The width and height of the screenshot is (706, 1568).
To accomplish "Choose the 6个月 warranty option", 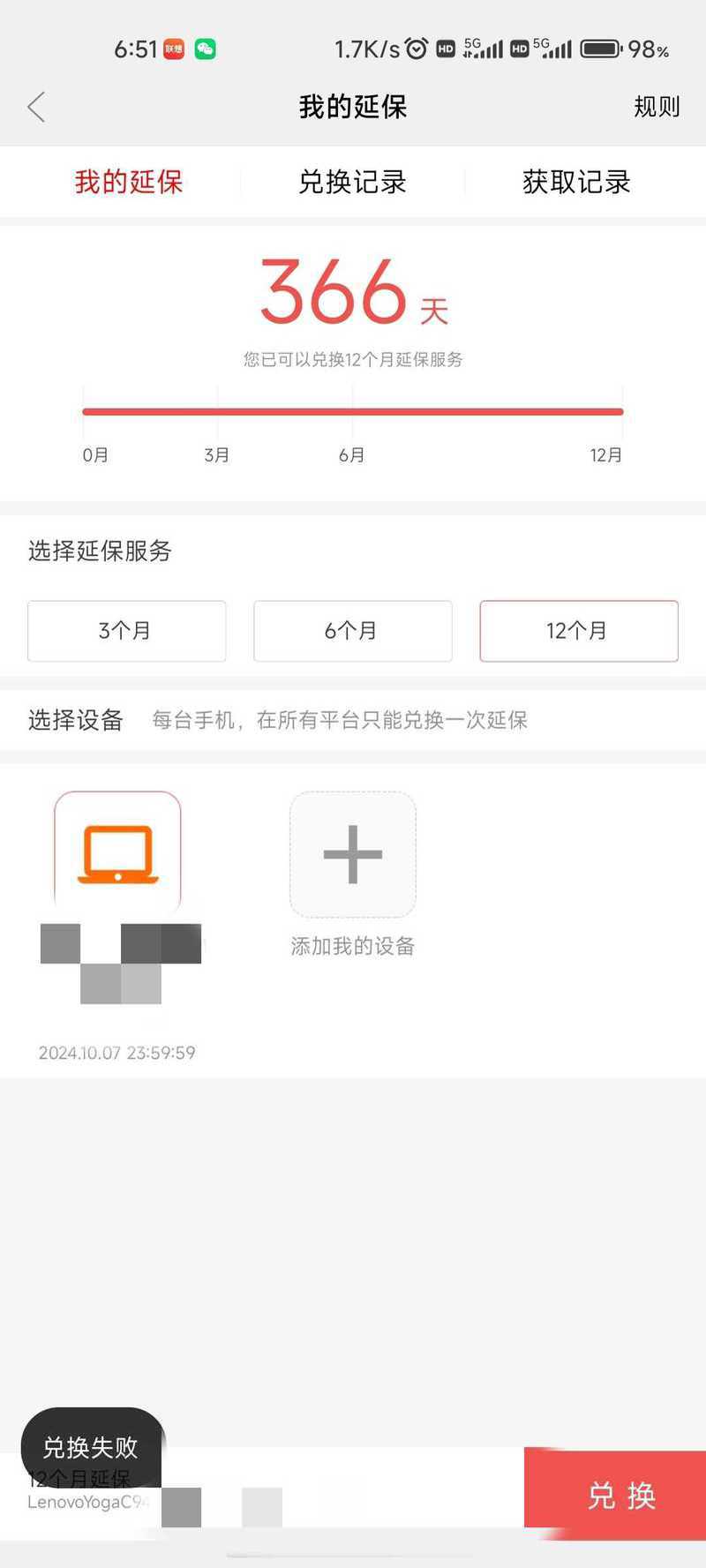I will tap(352, 631).
